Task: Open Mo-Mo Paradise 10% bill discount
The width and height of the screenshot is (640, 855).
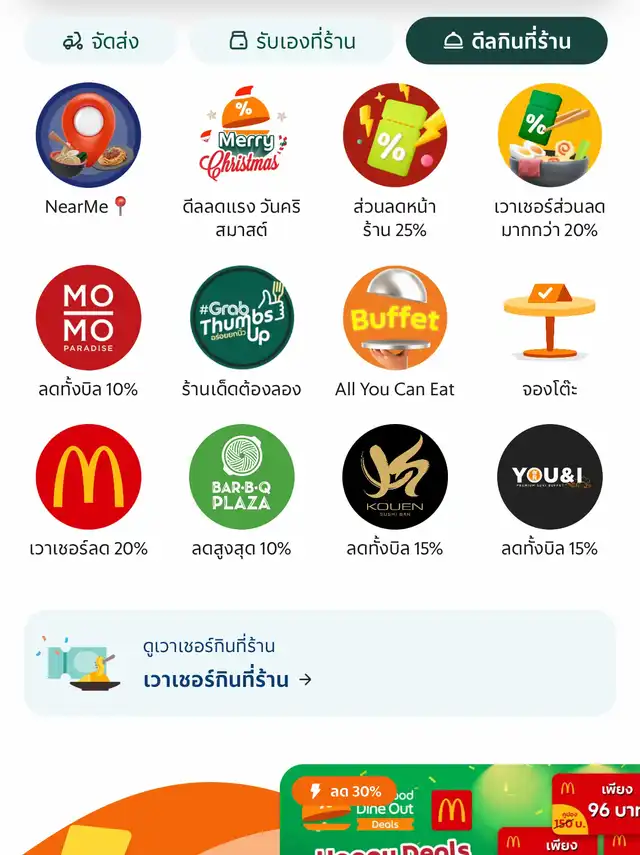Action: pos(88,318)
